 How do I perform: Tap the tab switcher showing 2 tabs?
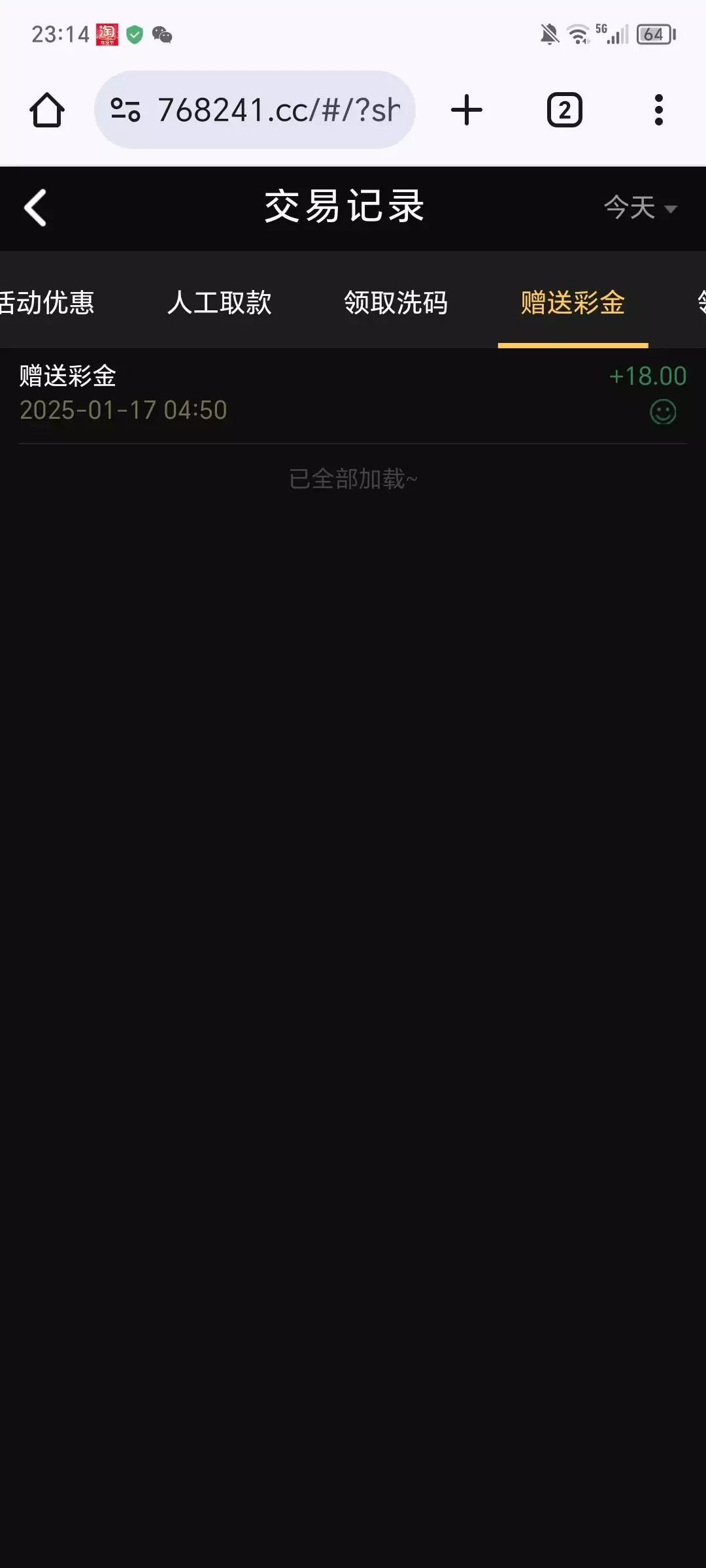(563, 110)
